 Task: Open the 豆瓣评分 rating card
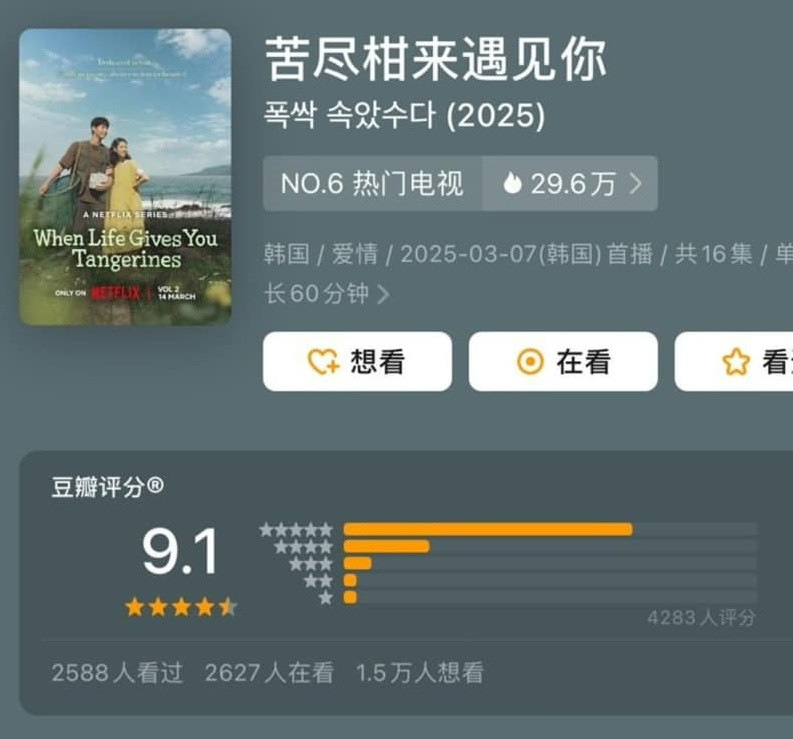pos(400,582)
